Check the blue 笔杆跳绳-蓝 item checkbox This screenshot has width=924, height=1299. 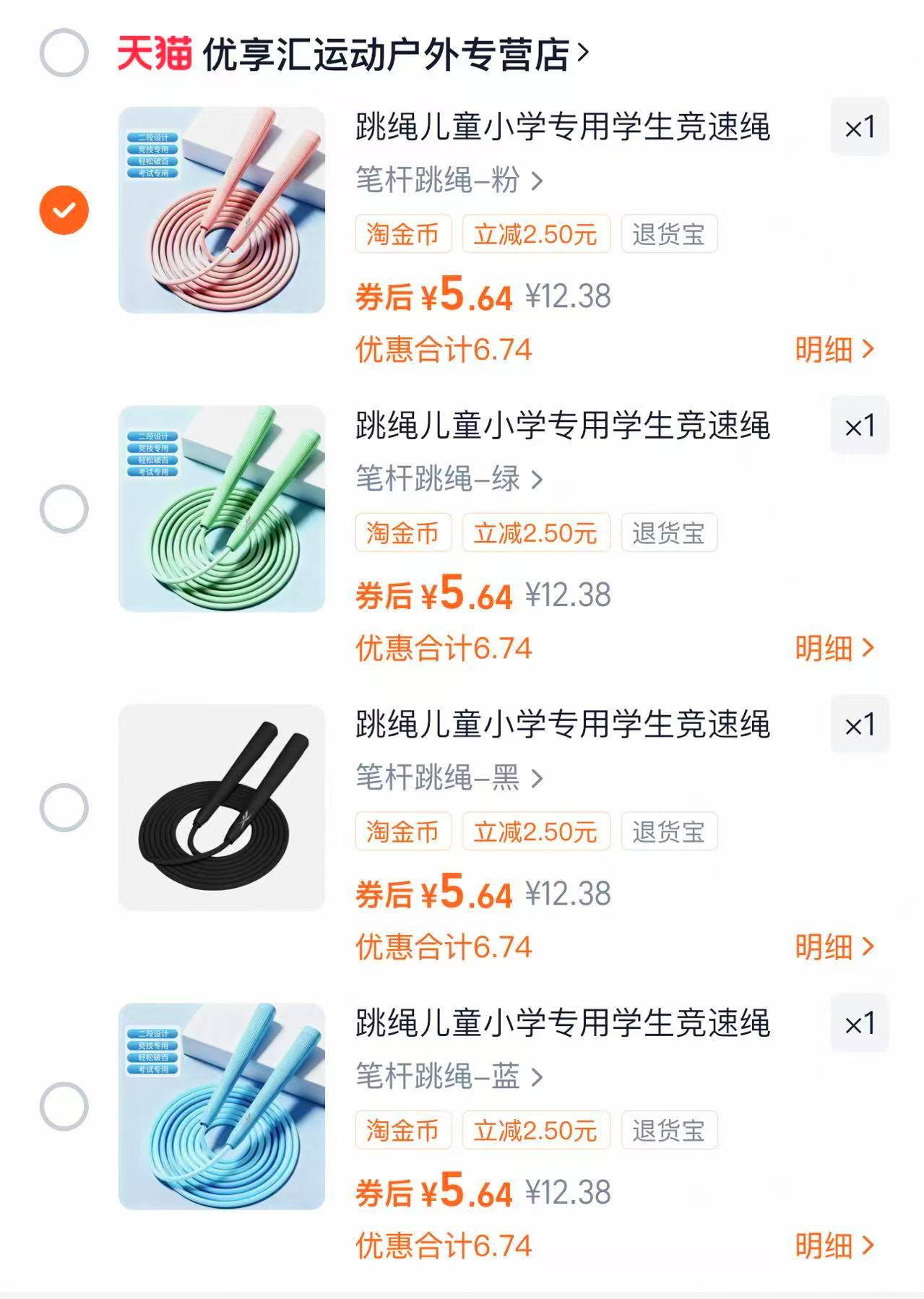pyautogui.click(x=64, y=1106)
